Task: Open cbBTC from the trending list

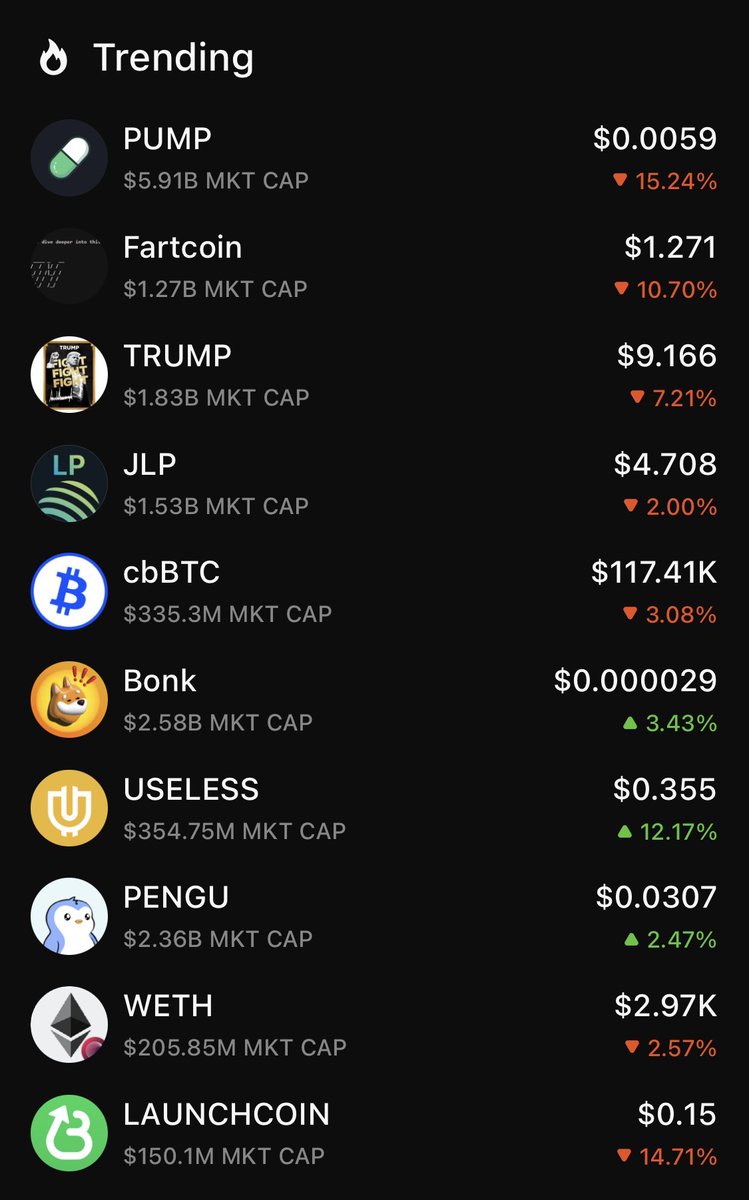Action: [x=374, y=591]
